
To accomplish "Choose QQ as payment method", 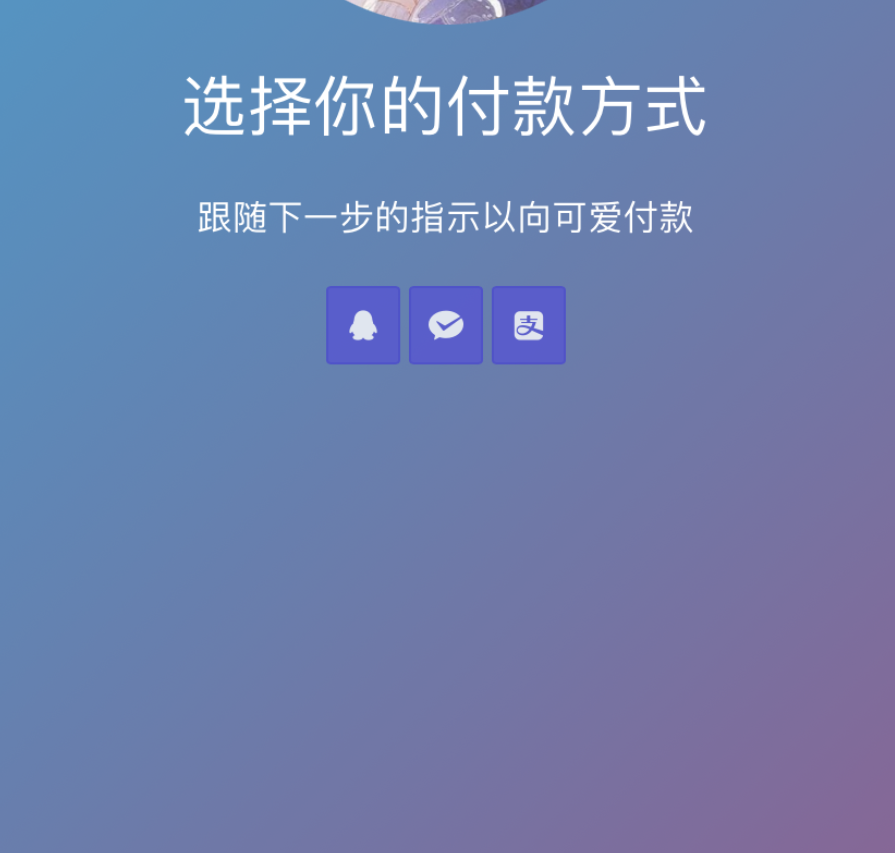I will tap(363, 325).
